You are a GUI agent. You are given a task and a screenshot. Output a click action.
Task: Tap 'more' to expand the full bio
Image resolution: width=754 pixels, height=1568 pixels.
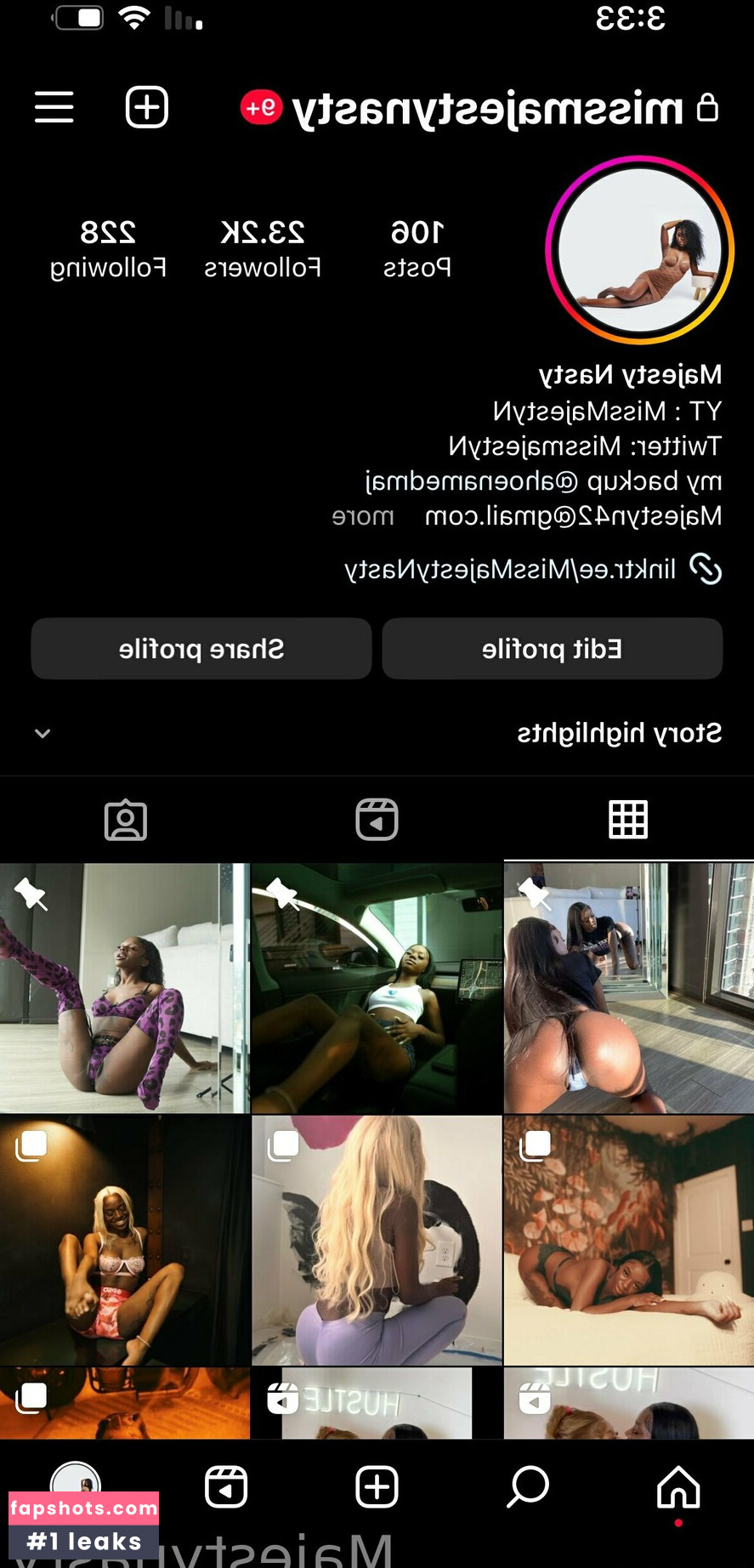362,516
